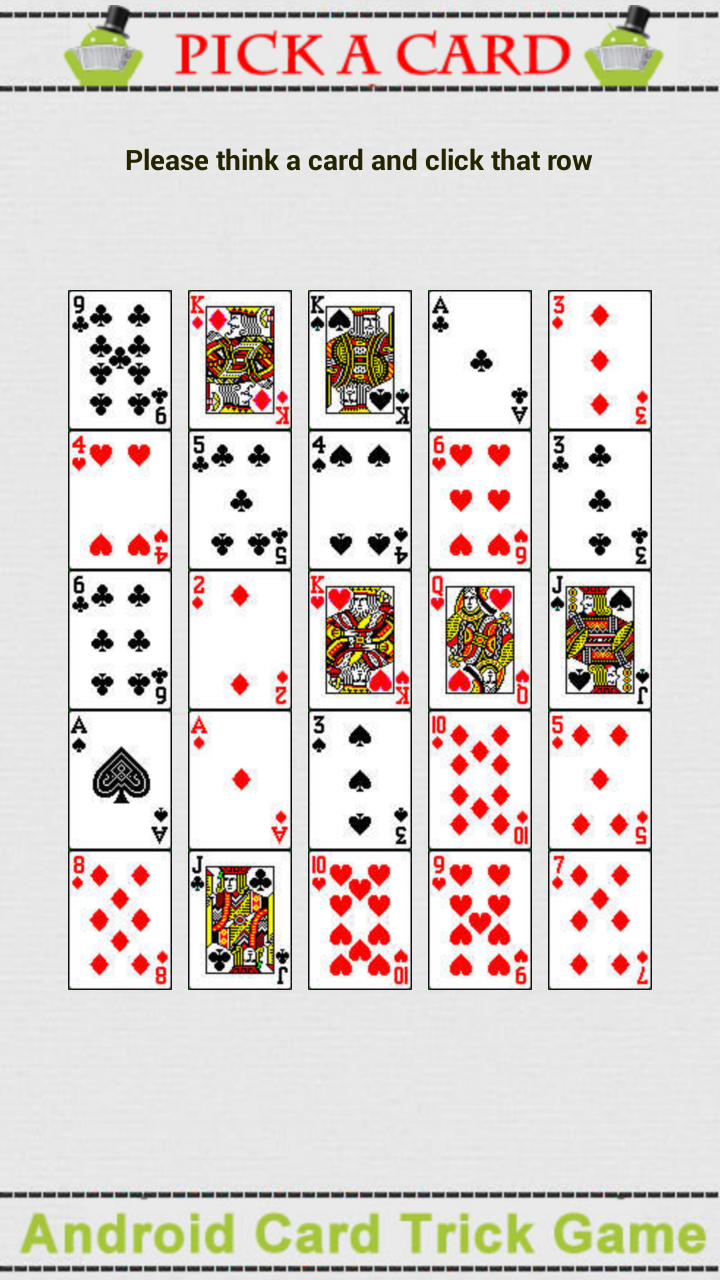Click the Nine of Clubs card

pos(119,360)
